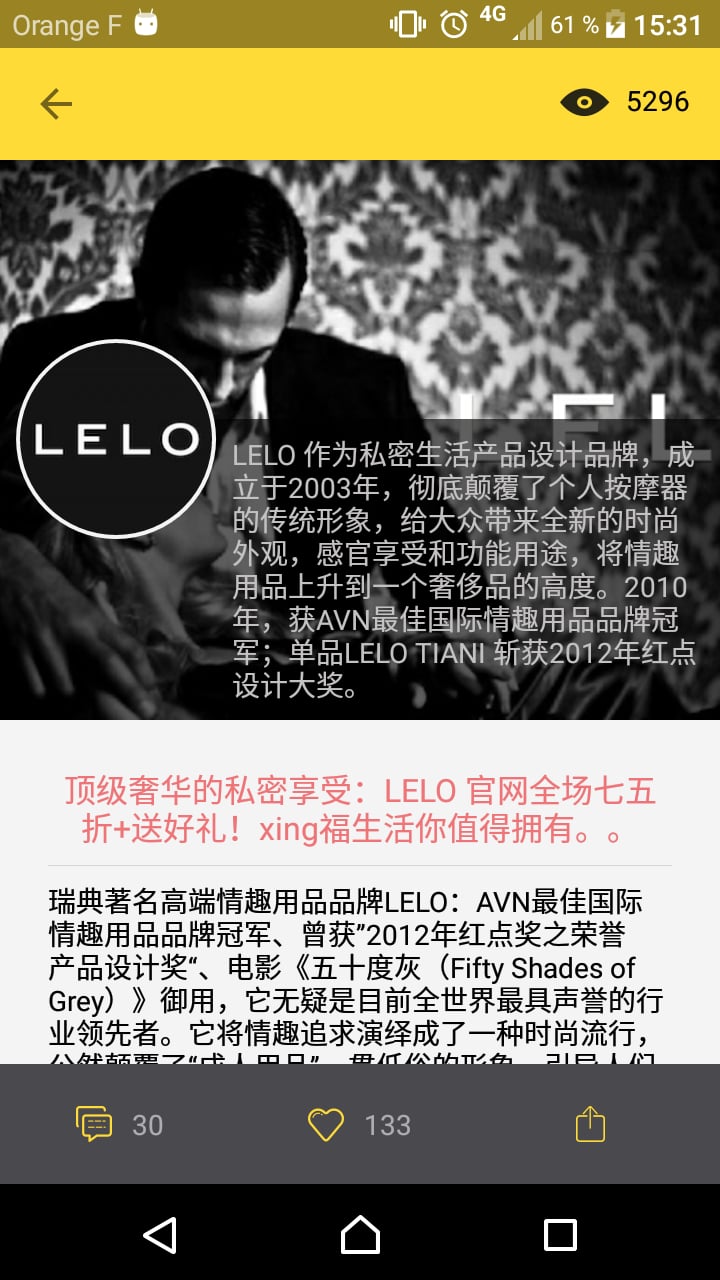The height and width of the screenshot is (1280, 720).
Task: Open the LELO brand logo circle
Action: [116, 439]
